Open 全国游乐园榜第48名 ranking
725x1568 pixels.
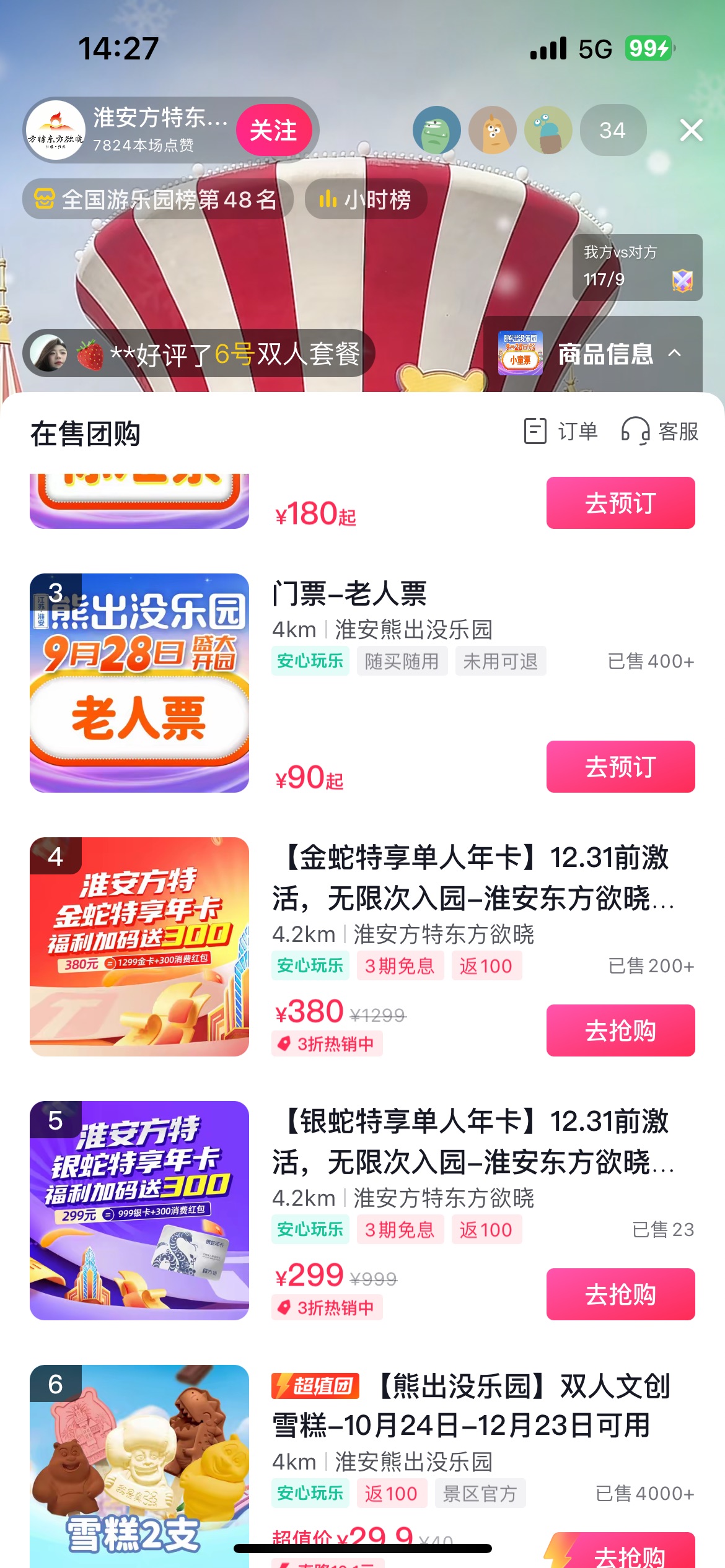[158, 199]
